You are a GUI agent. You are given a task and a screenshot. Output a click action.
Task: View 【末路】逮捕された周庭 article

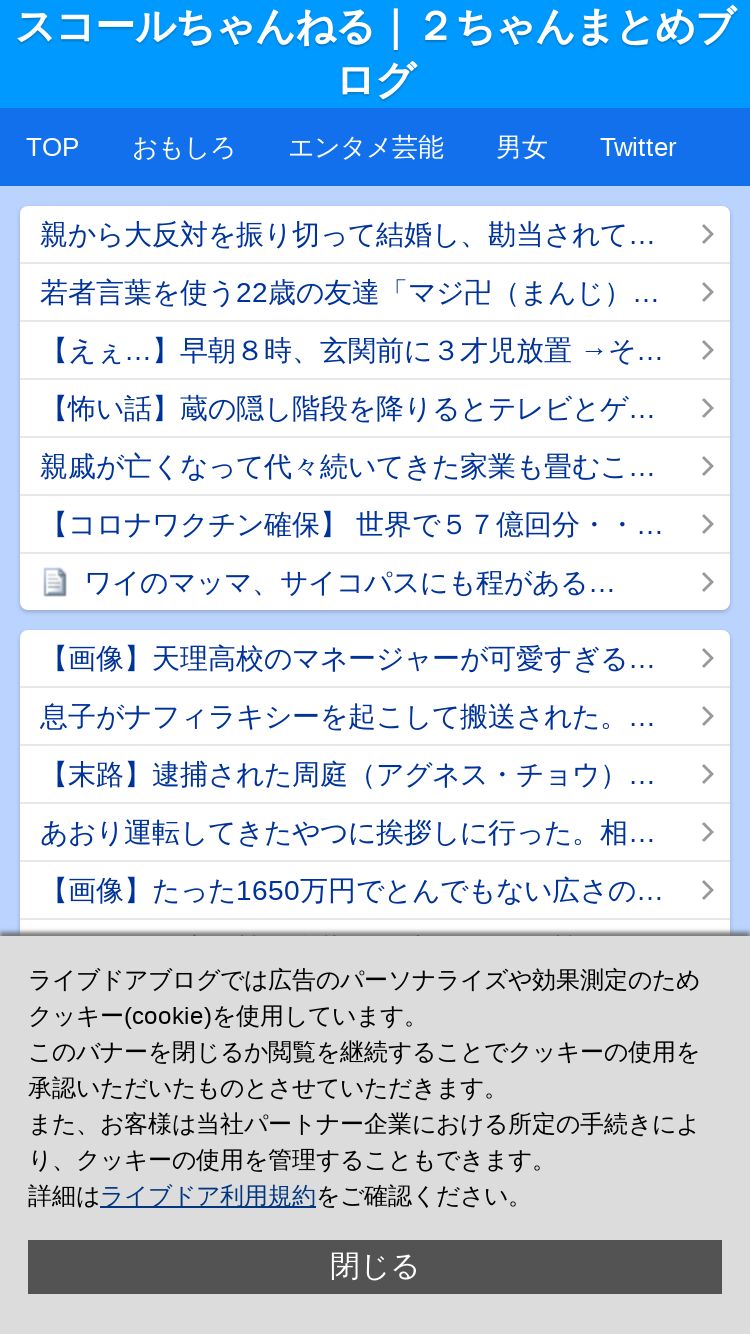point(375,775)
